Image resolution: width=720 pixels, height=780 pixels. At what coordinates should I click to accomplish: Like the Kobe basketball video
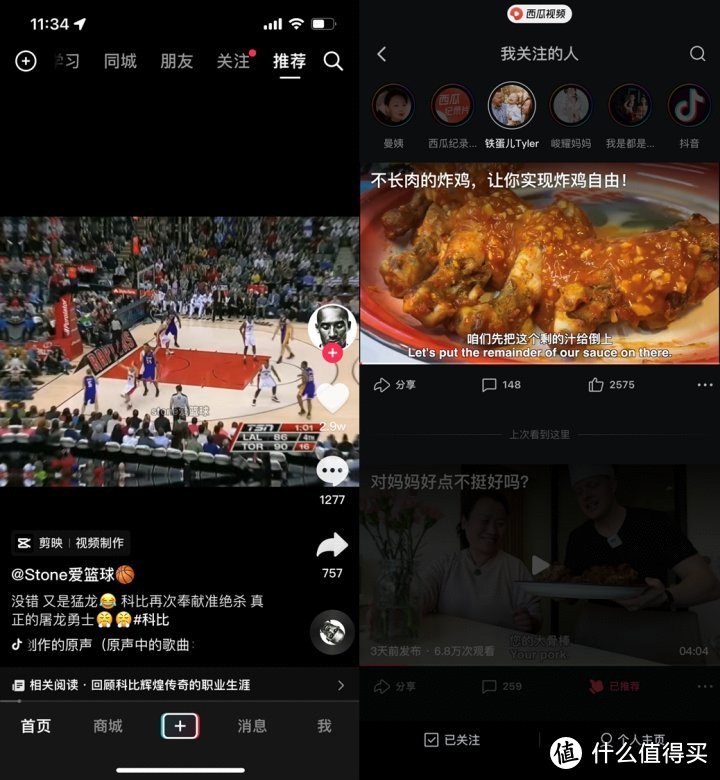point(332,399)
